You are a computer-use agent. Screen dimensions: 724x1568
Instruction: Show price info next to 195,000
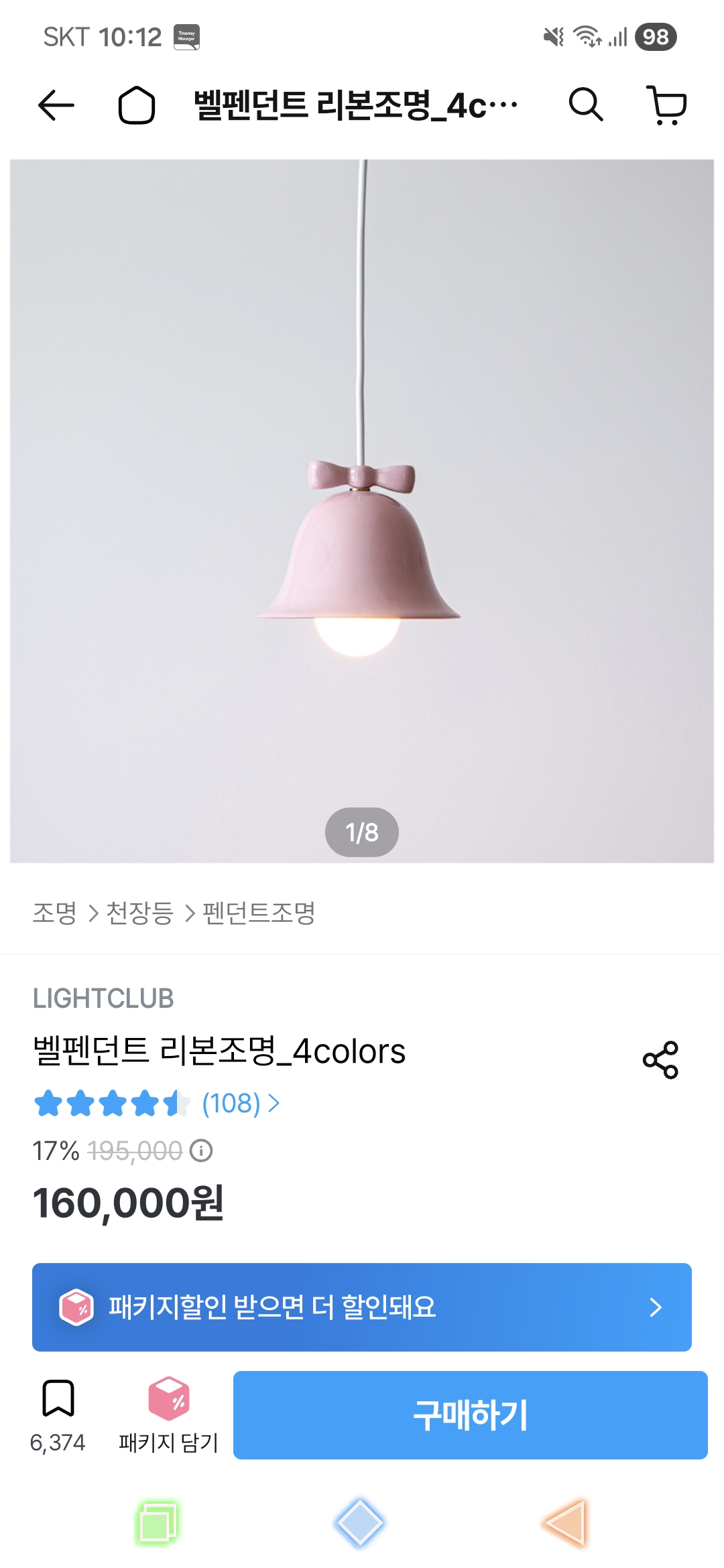click(x=201, y=1151)
